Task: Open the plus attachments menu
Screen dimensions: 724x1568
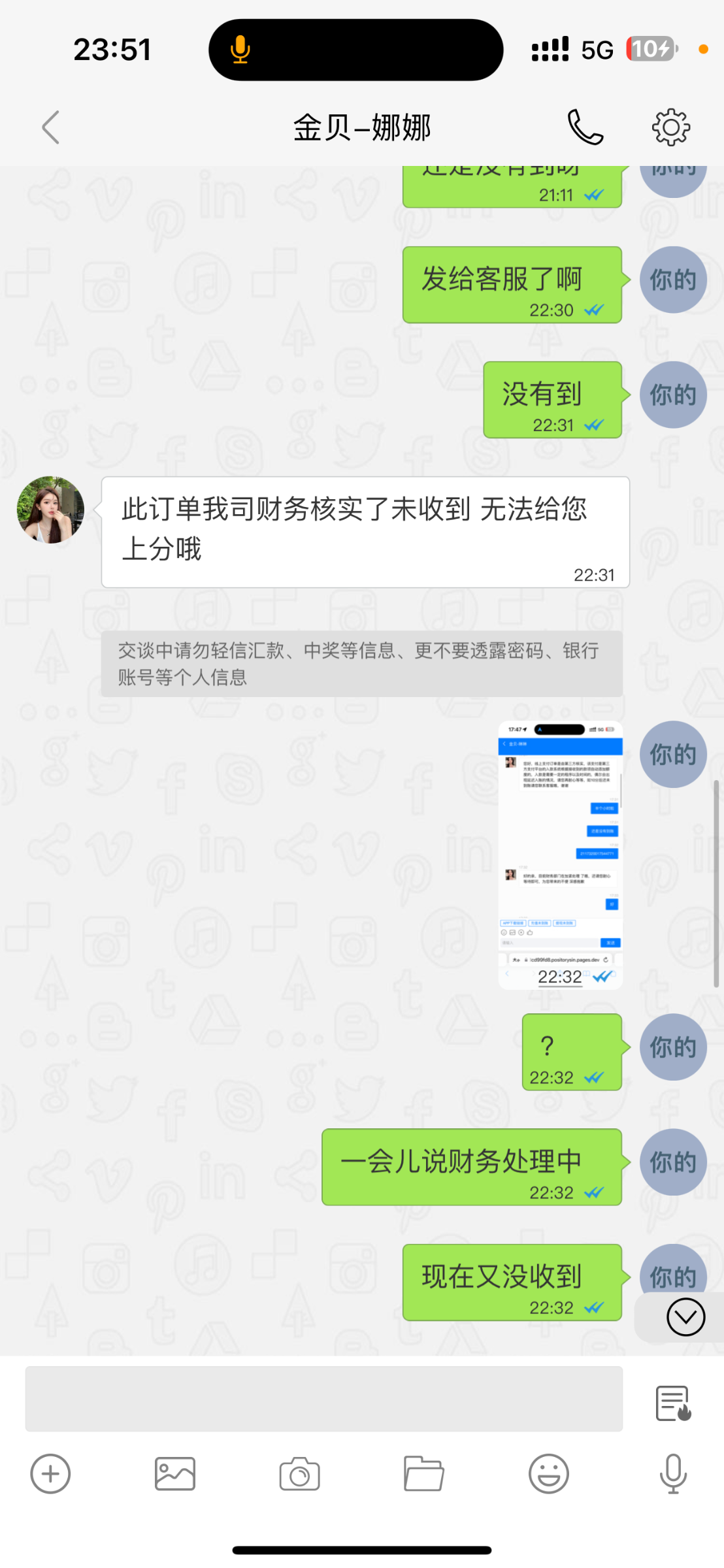Action: 50,1474
